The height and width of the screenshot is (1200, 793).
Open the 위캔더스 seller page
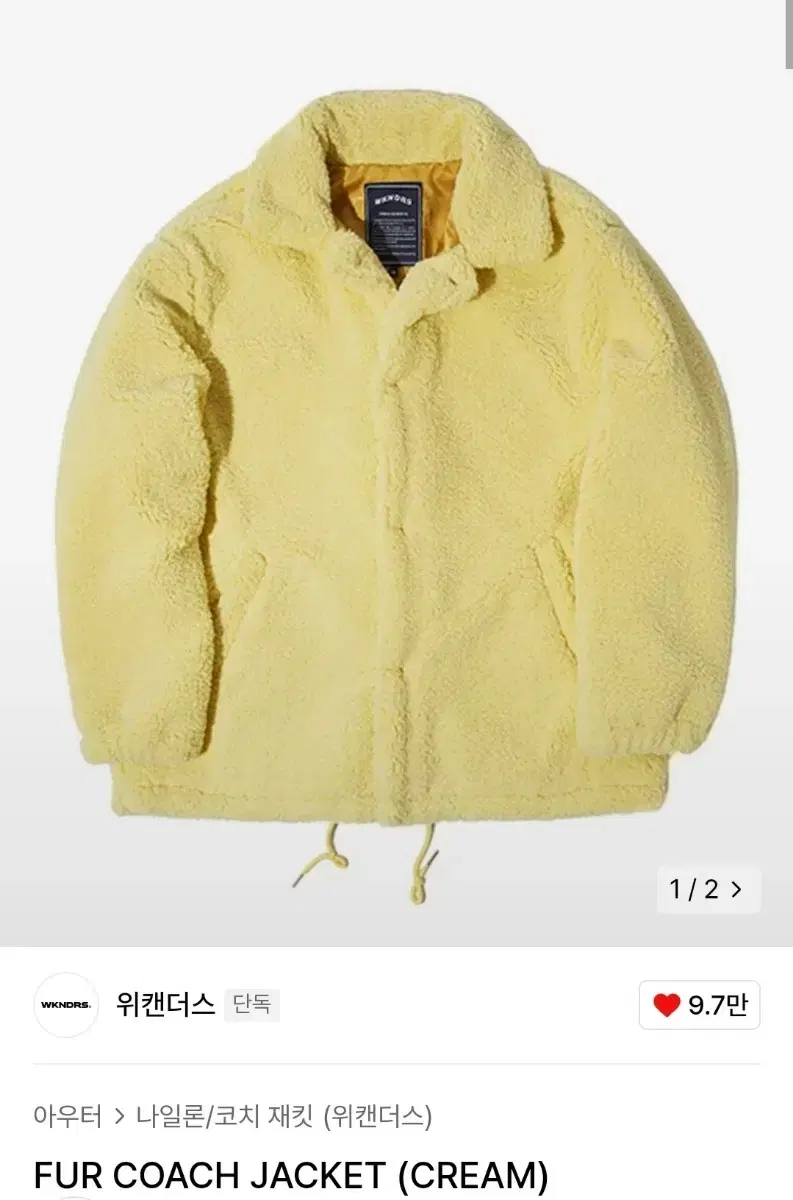click(x=163, y=1005)
